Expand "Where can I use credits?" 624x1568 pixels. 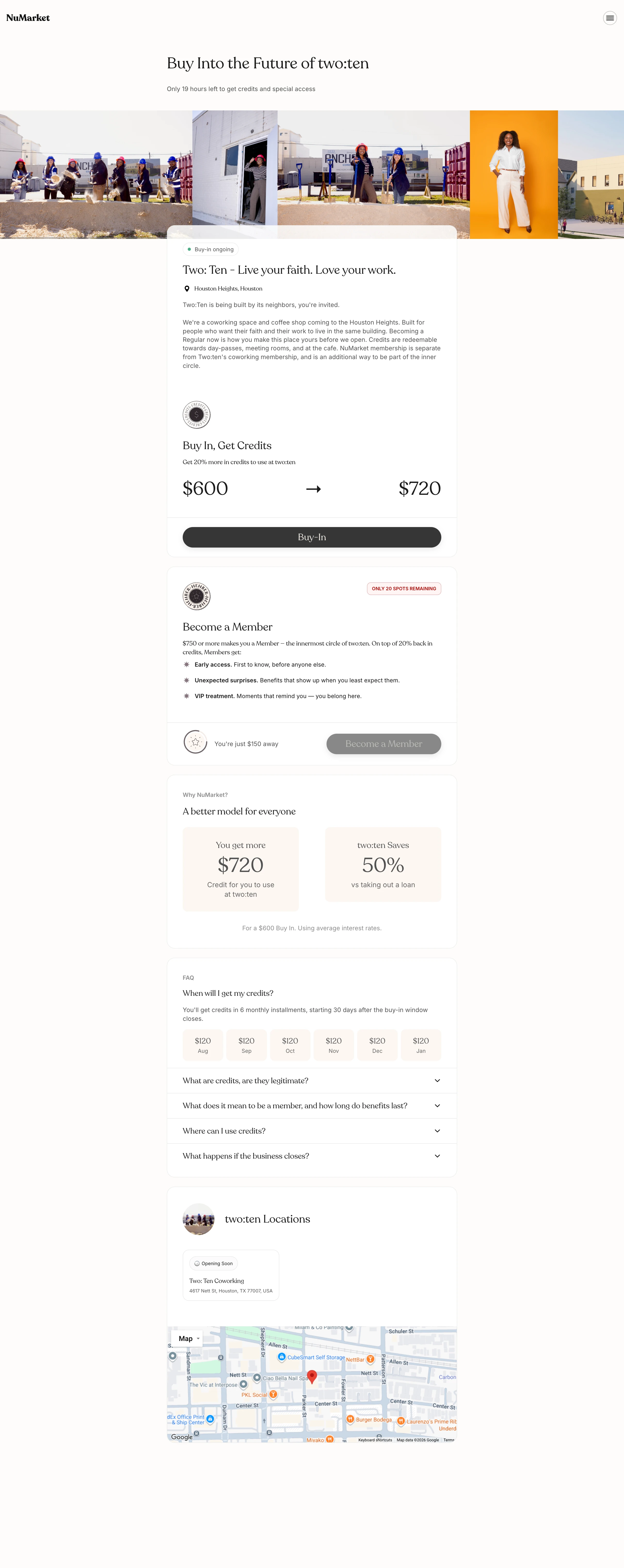pyautogui.click(x=312, y=1131)
